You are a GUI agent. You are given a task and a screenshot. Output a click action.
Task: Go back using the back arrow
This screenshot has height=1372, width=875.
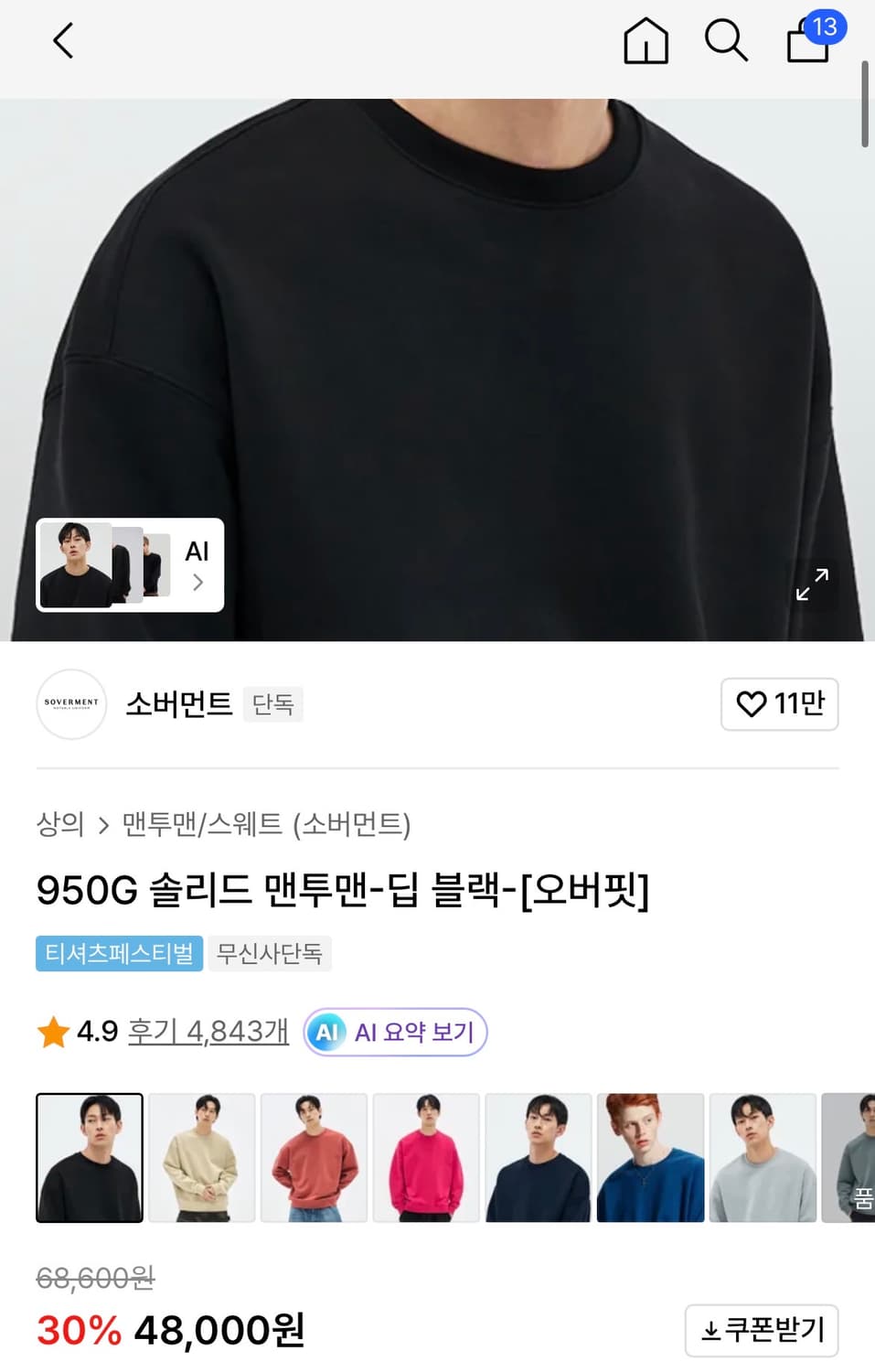(x=62, y=41)
